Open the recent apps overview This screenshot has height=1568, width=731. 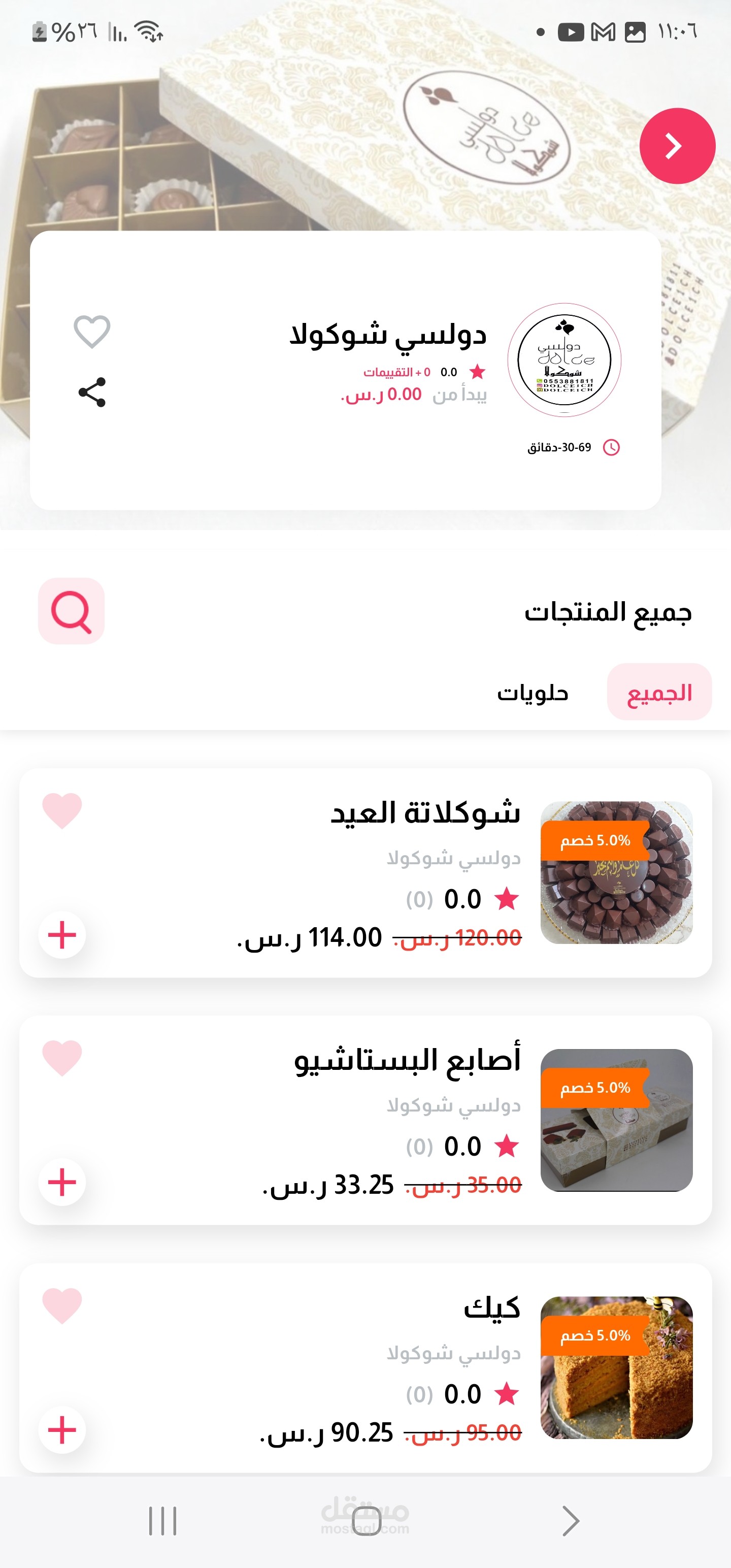tap(162, 1521)
